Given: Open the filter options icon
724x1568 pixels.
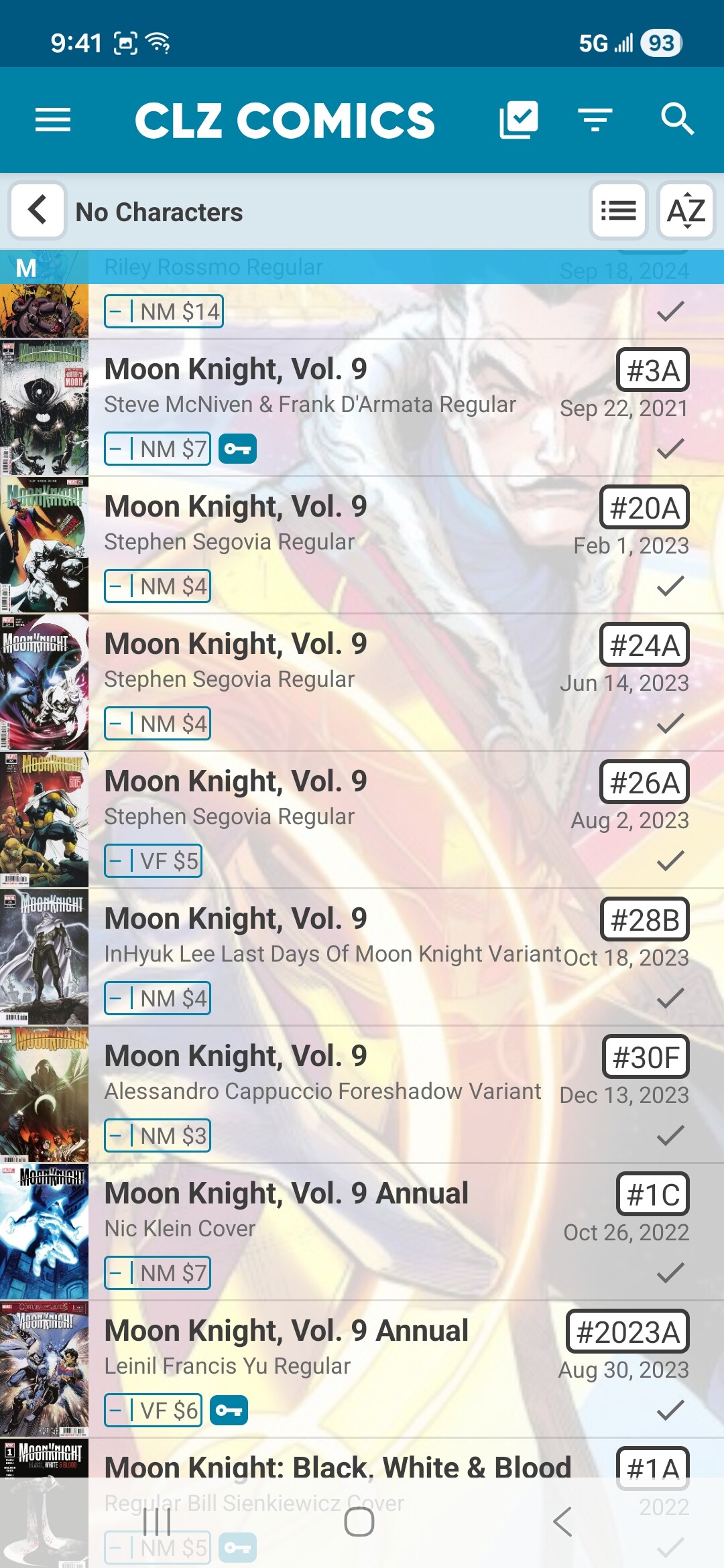Looking at the screenshot, I should (595, 120).
